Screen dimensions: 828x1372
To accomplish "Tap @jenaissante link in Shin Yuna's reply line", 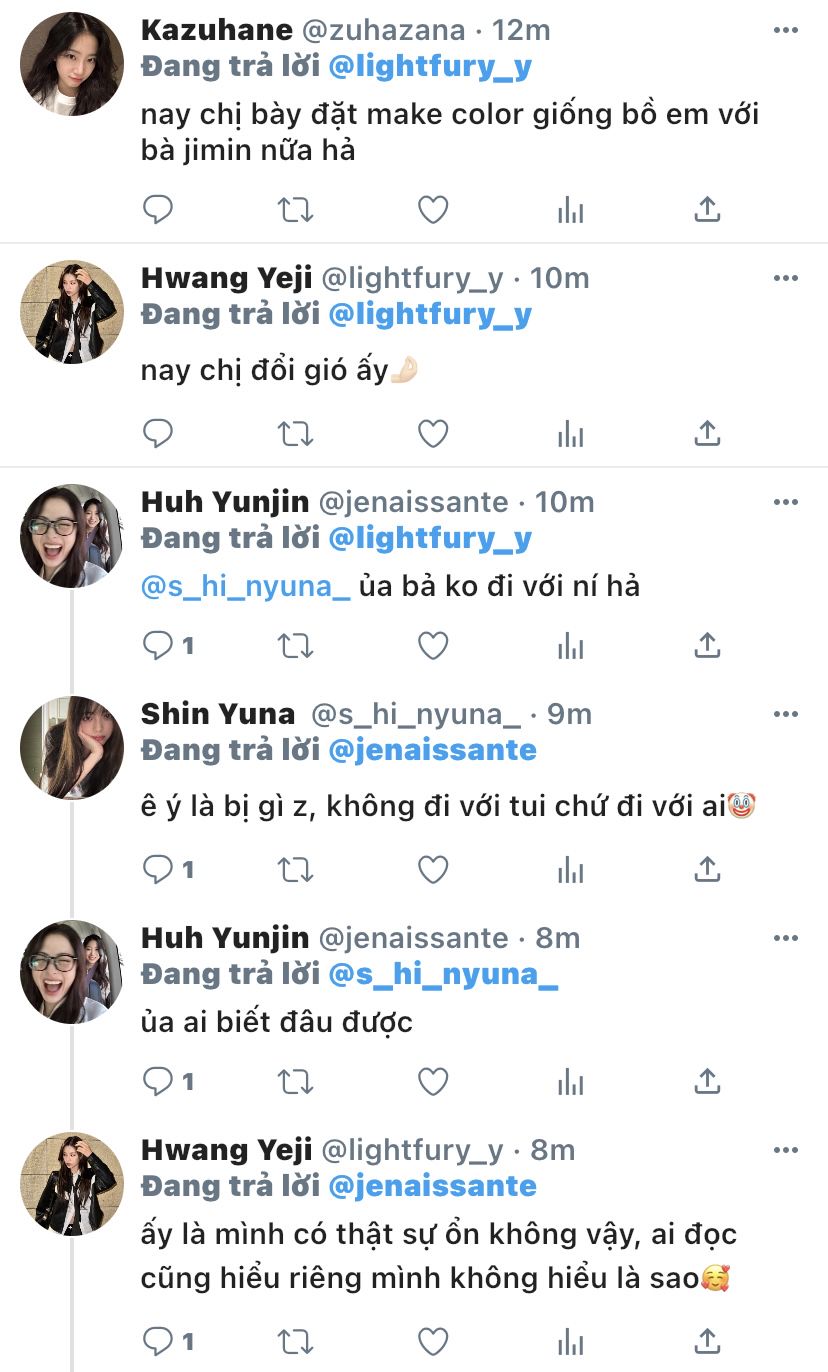I will (432, 750).
